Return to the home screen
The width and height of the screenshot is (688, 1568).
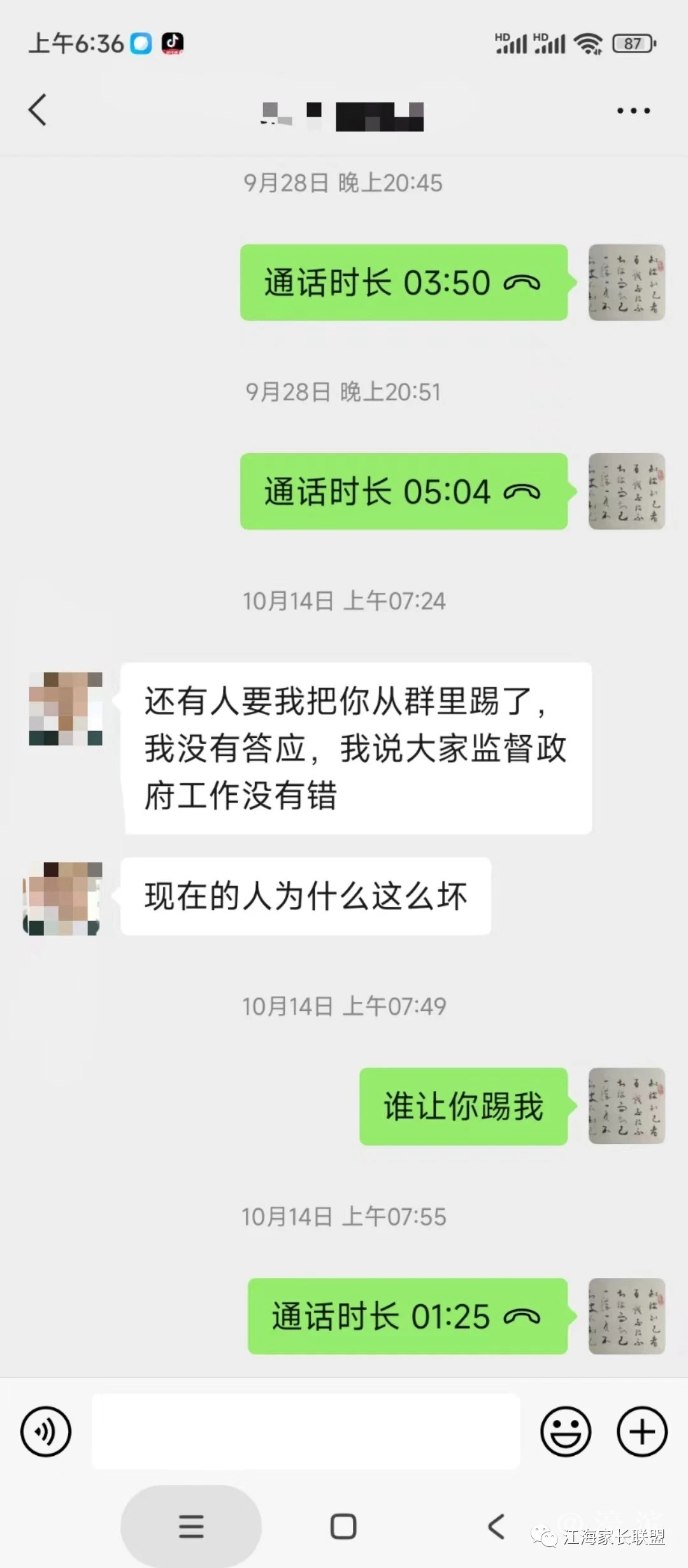tap(343, 1527)
